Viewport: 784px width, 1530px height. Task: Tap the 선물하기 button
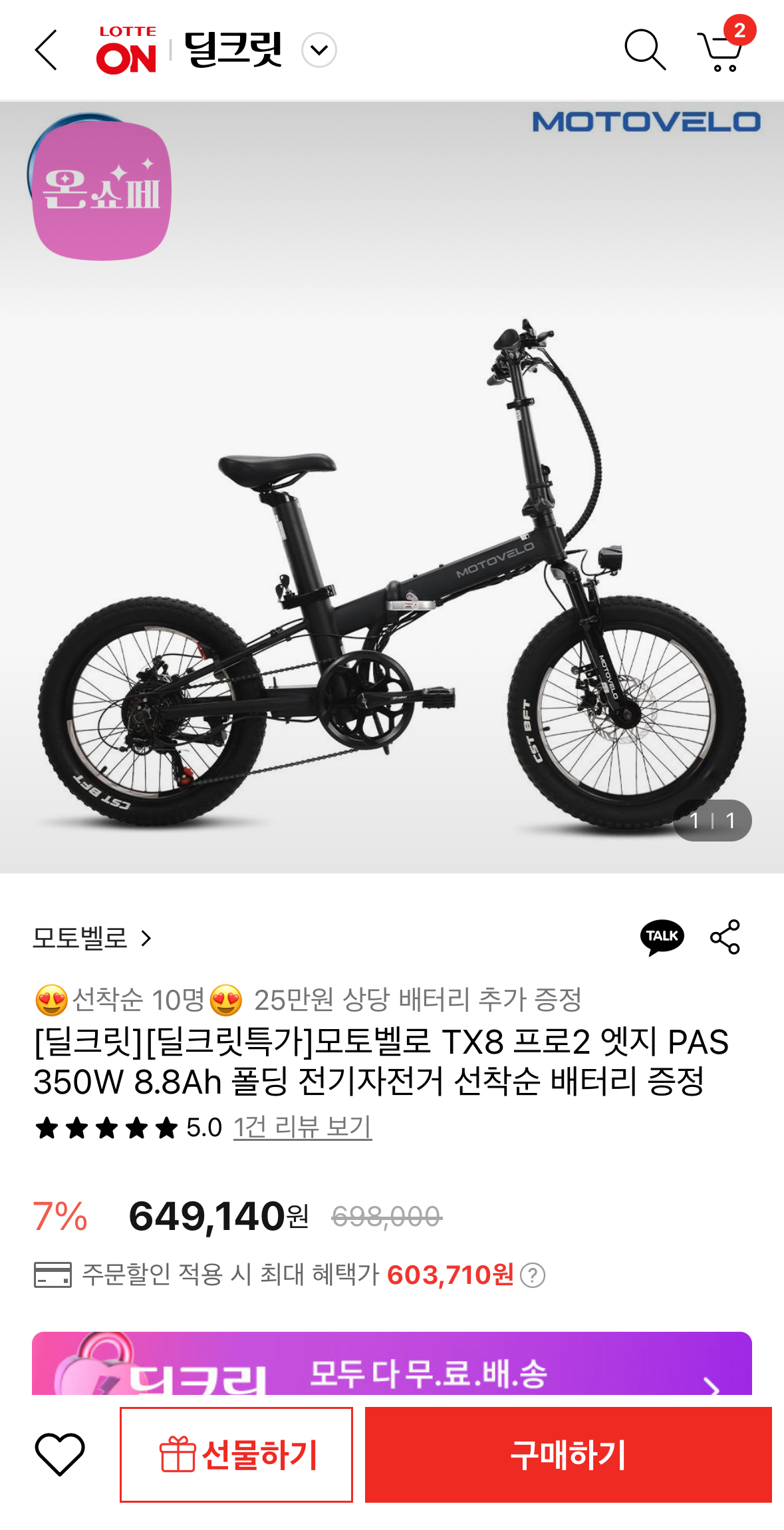(236, 1454)
